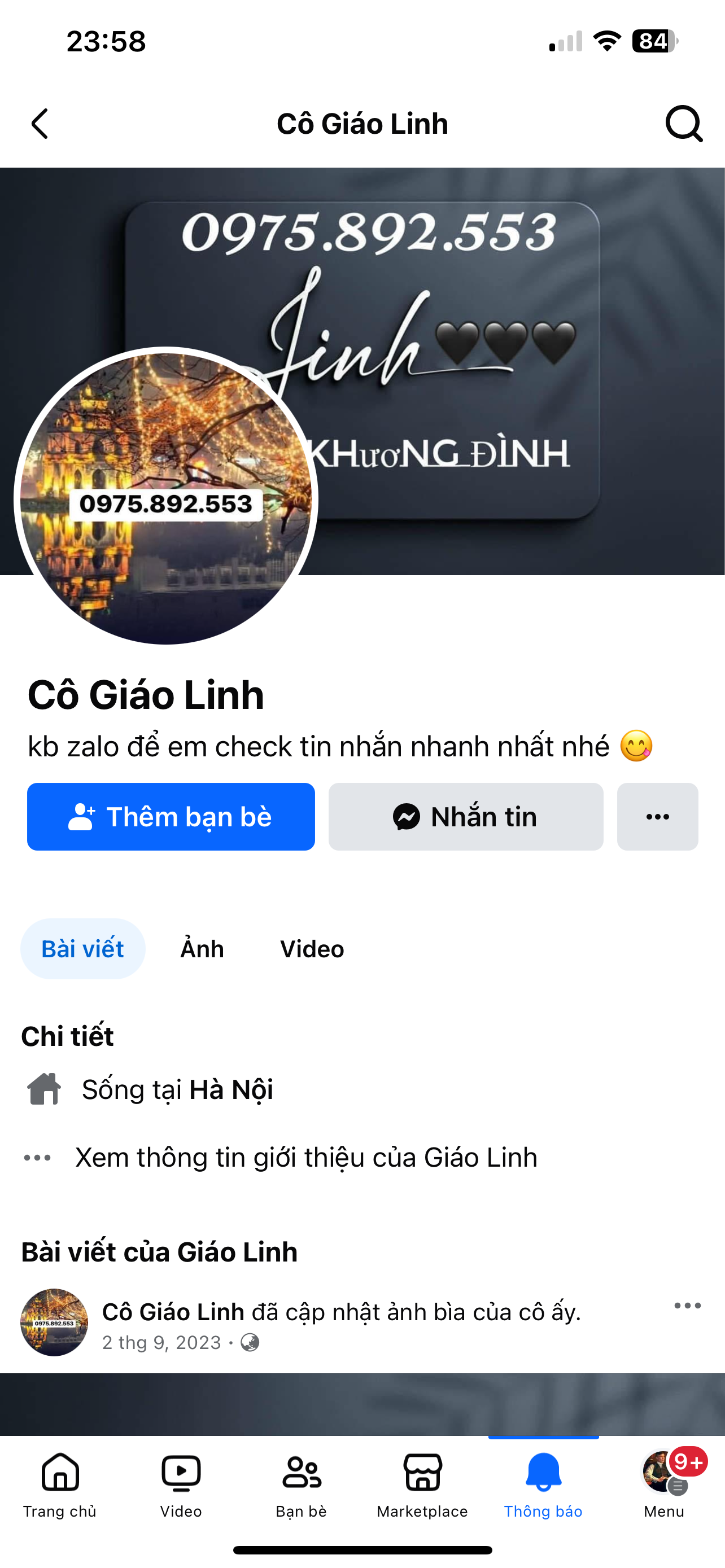This screenshot has width=725, height=1568.
Task: Open post options for the cover update post
Action: pyautogui.click(x=687, y=1306)
